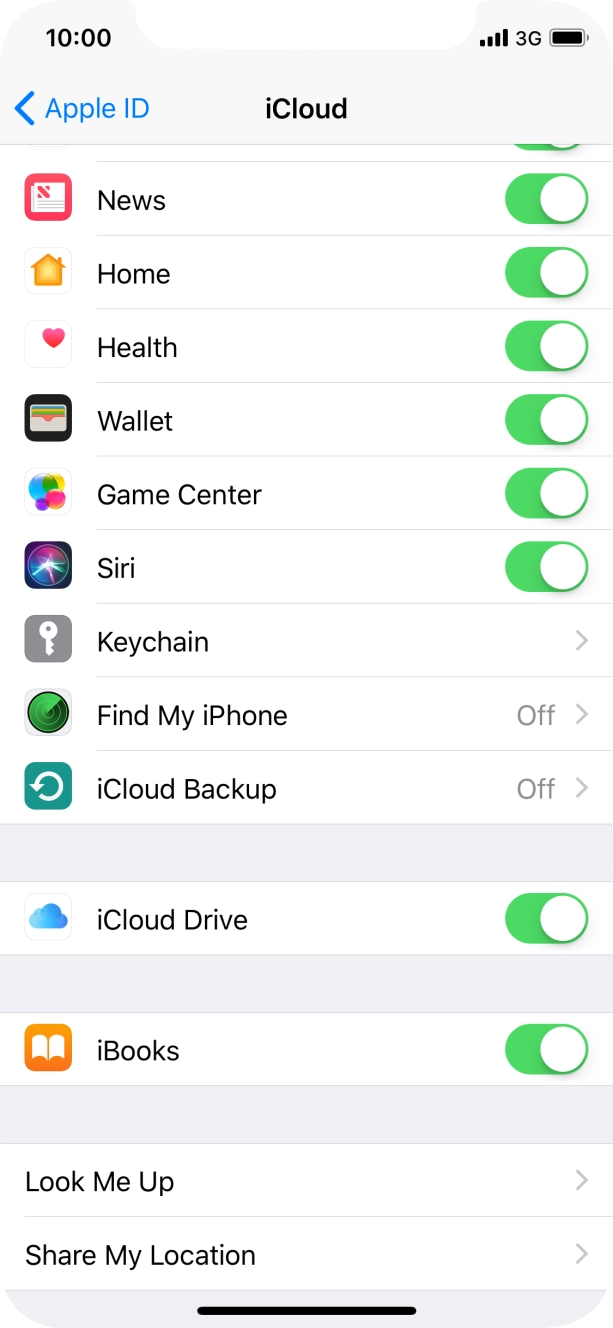Turn off Siri iCloud sync
The width and height of the screenshot is (613, 1328).
click(x=546, y=568)
